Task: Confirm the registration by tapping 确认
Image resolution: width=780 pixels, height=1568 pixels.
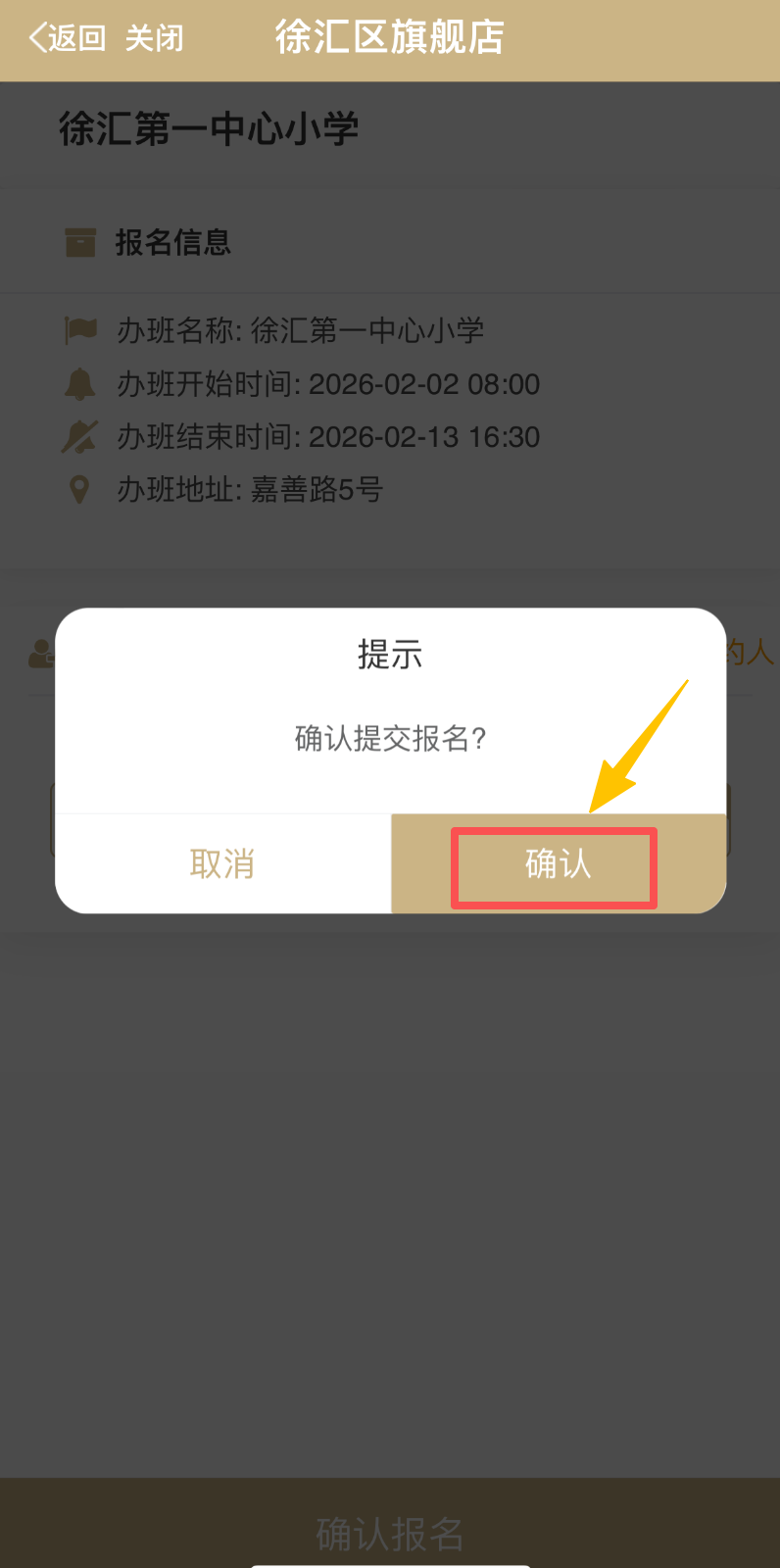Action: pos(557,864)
